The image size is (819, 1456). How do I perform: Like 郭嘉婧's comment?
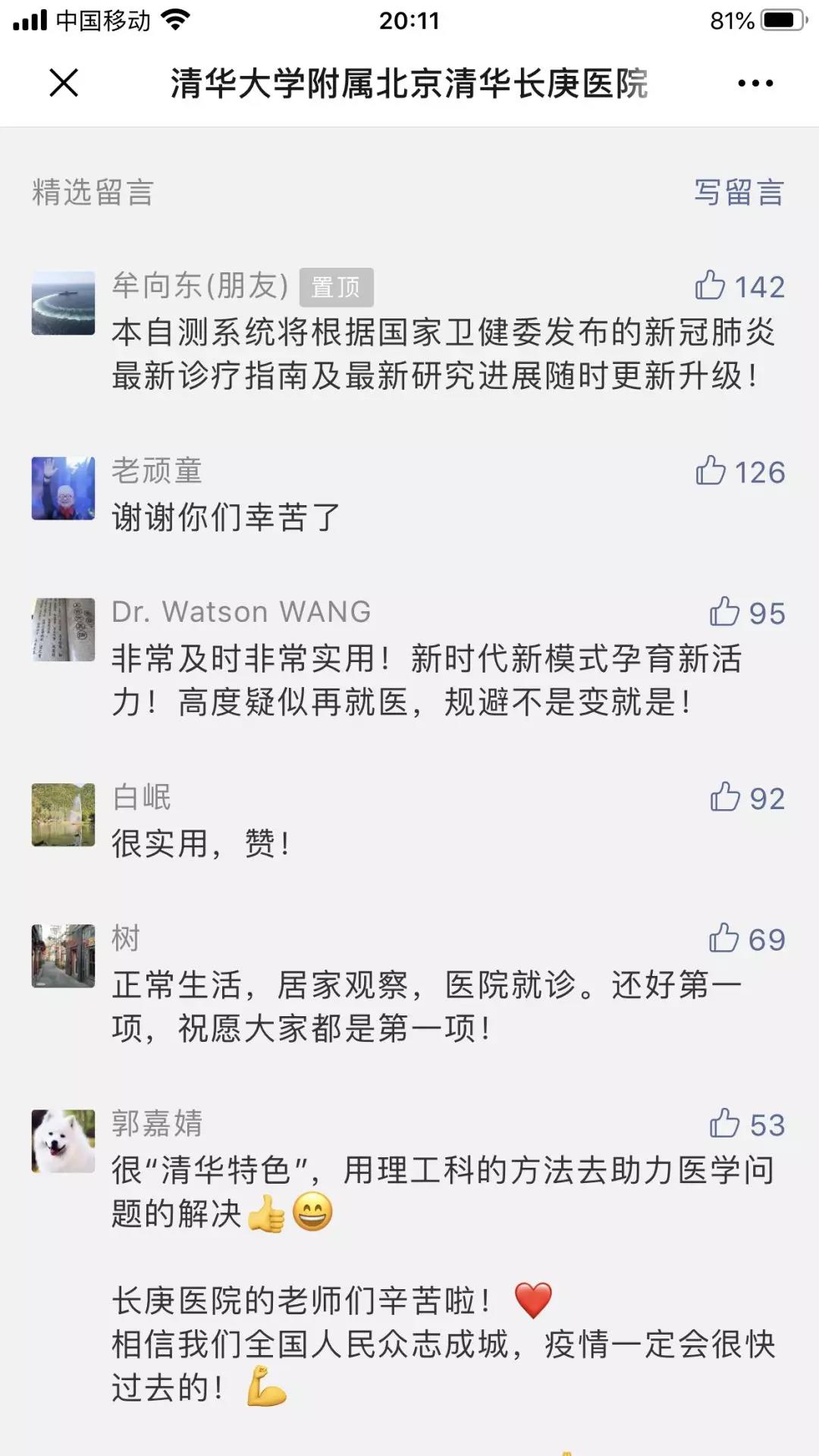725,1124
